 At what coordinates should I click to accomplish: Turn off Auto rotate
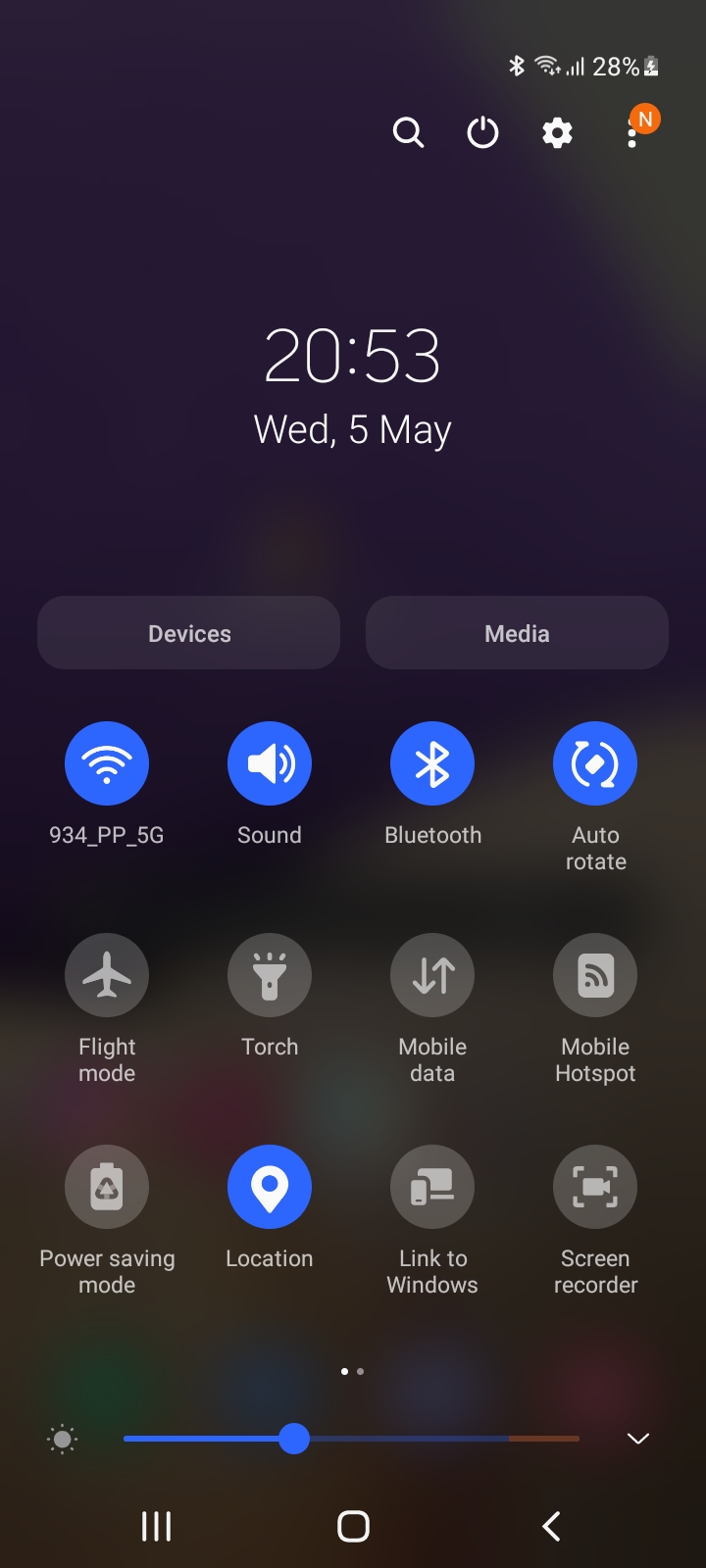pos(595,763)
